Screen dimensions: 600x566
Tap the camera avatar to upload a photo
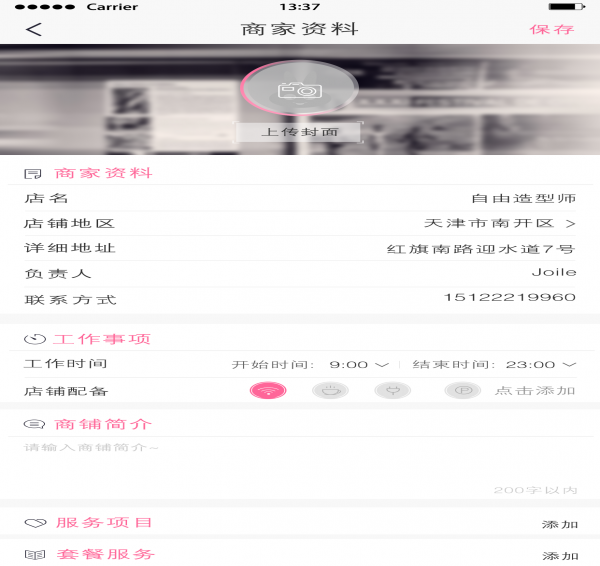coord(300,88)
